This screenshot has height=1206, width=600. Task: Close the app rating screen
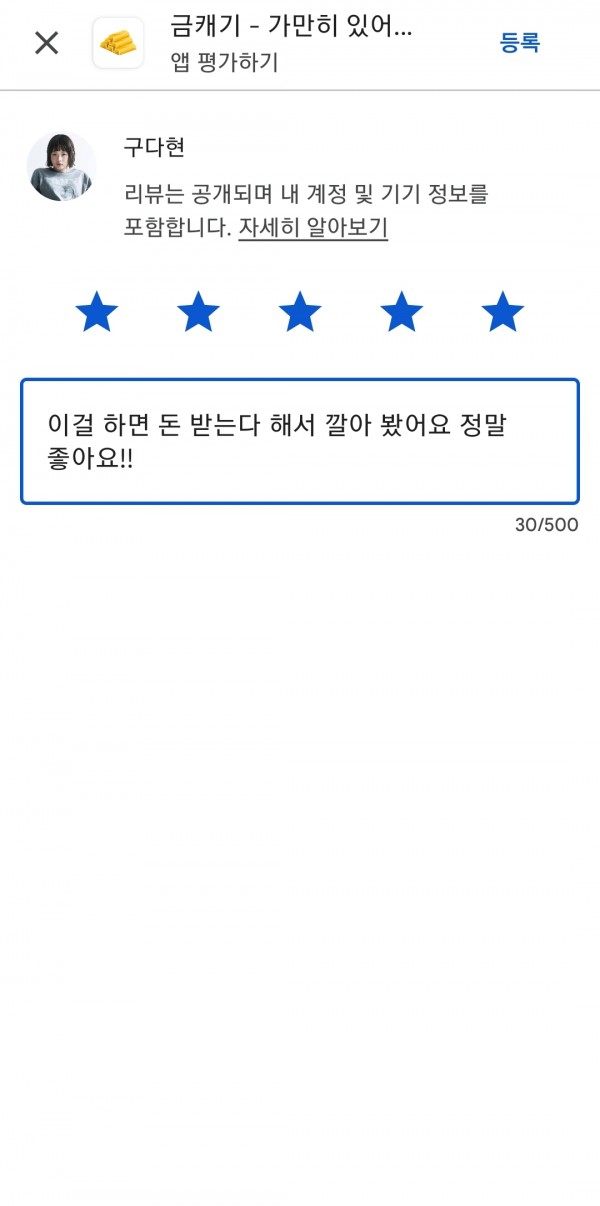point(46,43)
